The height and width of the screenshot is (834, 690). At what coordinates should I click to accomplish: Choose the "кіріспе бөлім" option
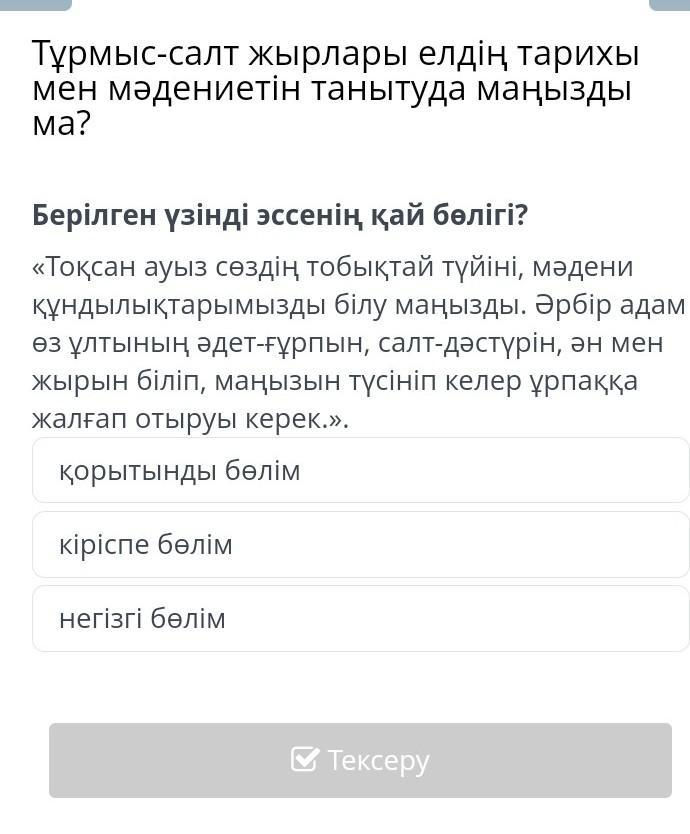point(360,544)
